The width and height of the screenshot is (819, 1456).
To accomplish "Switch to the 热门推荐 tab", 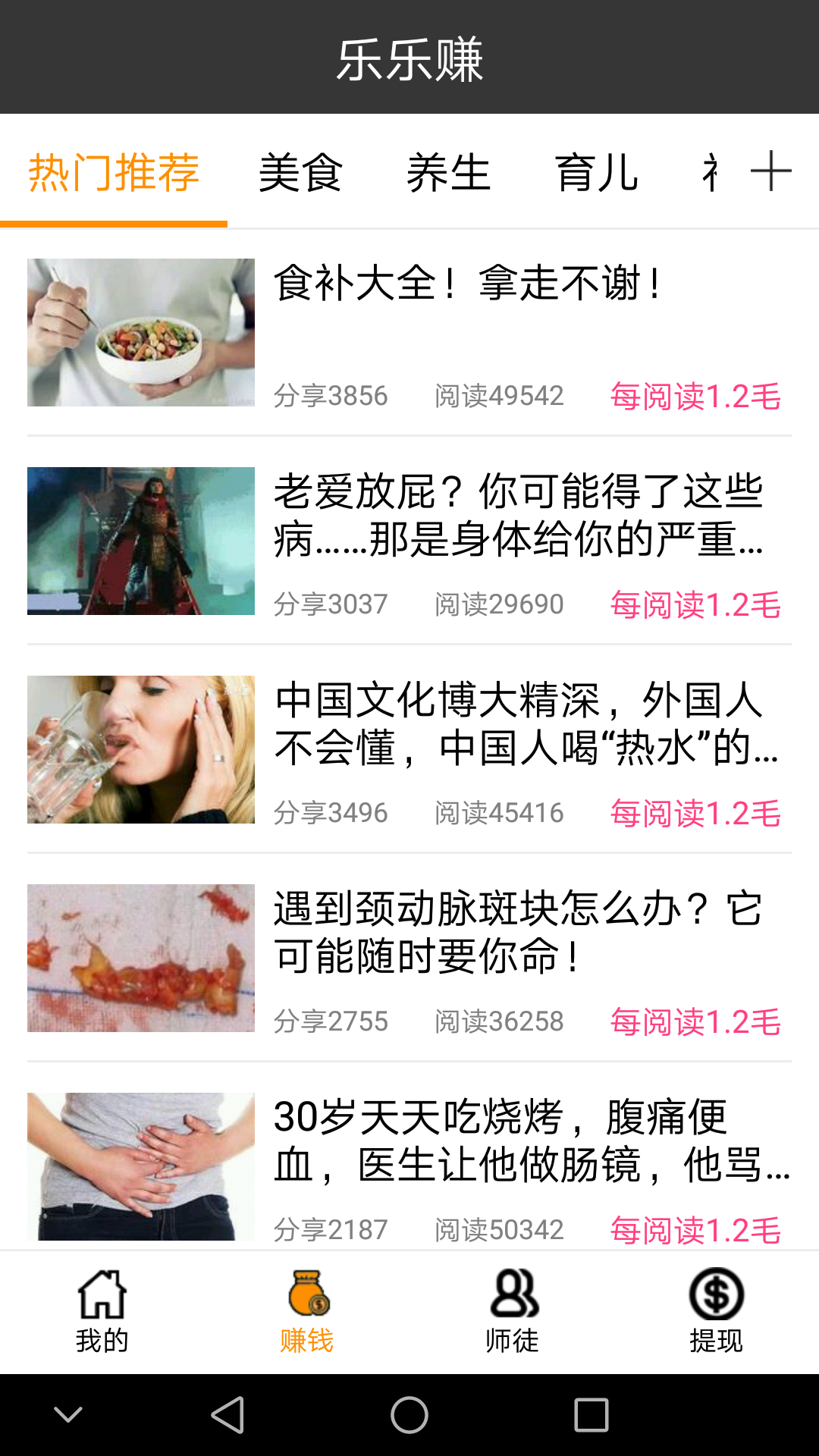I will [x=114, y=172].
